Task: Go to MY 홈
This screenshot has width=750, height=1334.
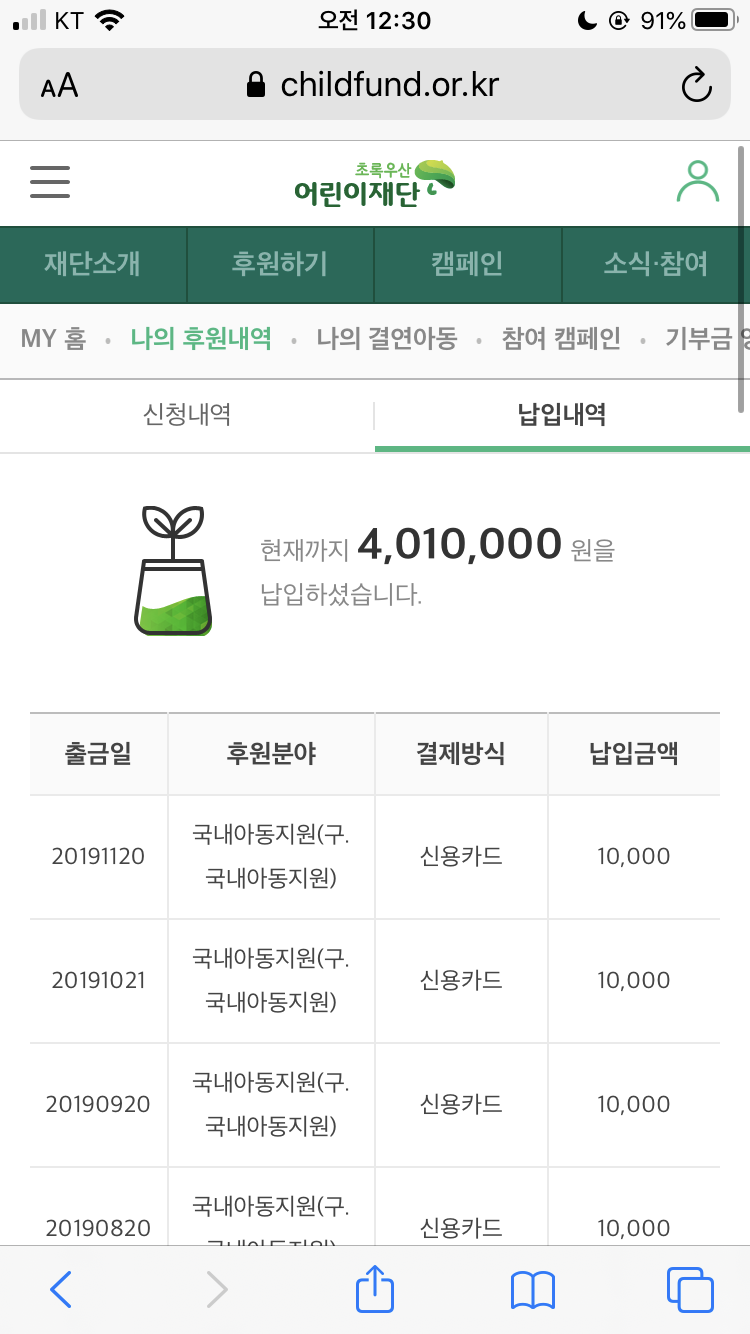Action: pos(53,339)
